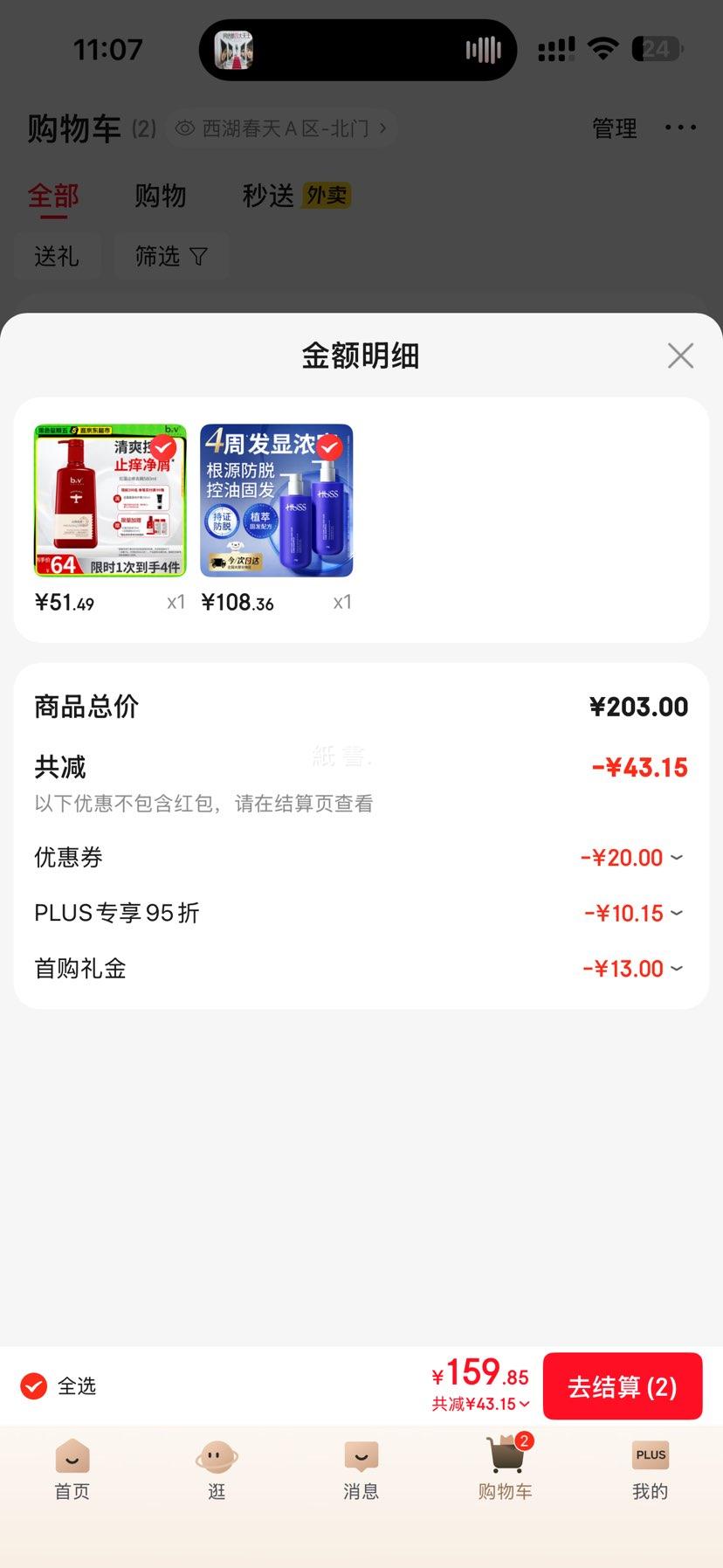
Task: Switch to the 逛 tab
Action: pyautogui.click(x=217, y=1469)
